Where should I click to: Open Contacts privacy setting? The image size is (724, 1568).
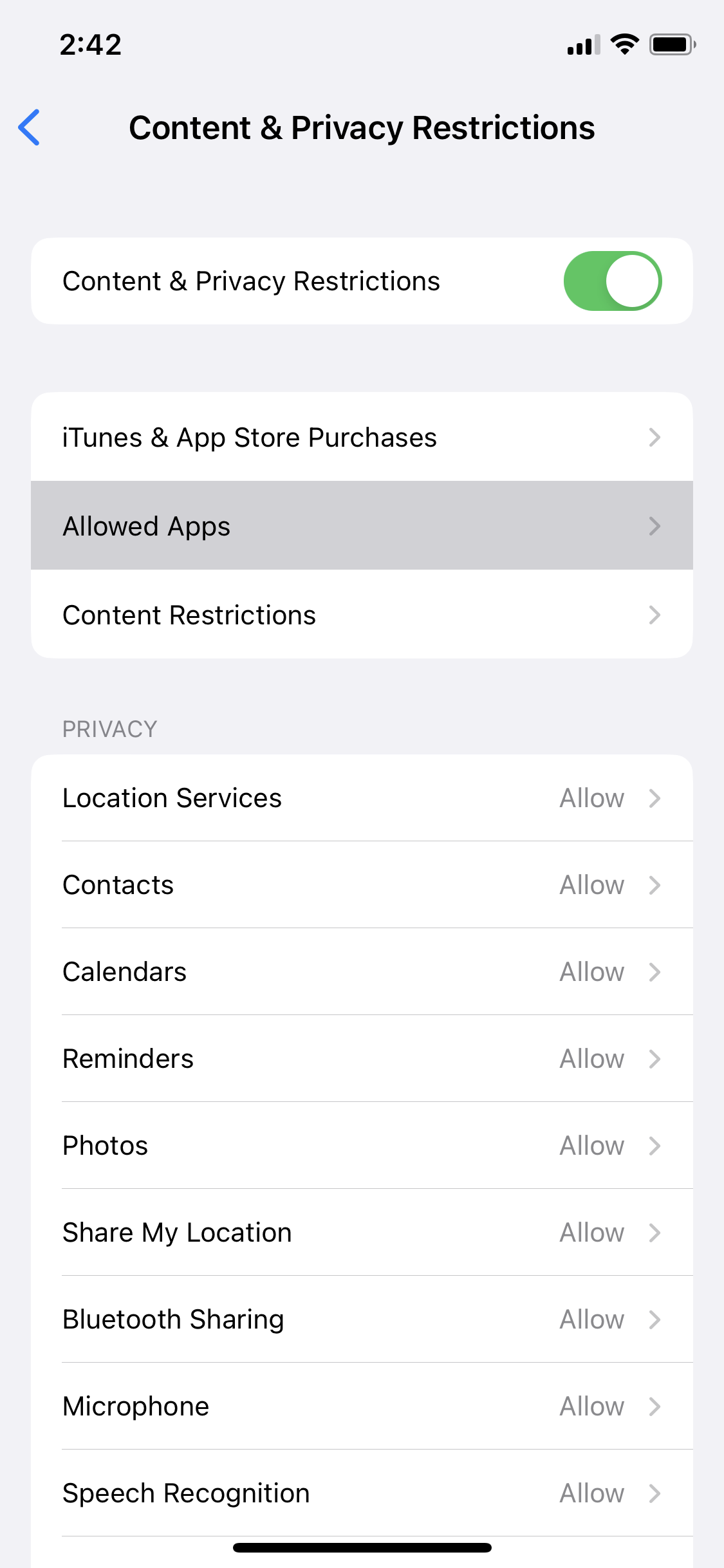(x=362, y=884)
